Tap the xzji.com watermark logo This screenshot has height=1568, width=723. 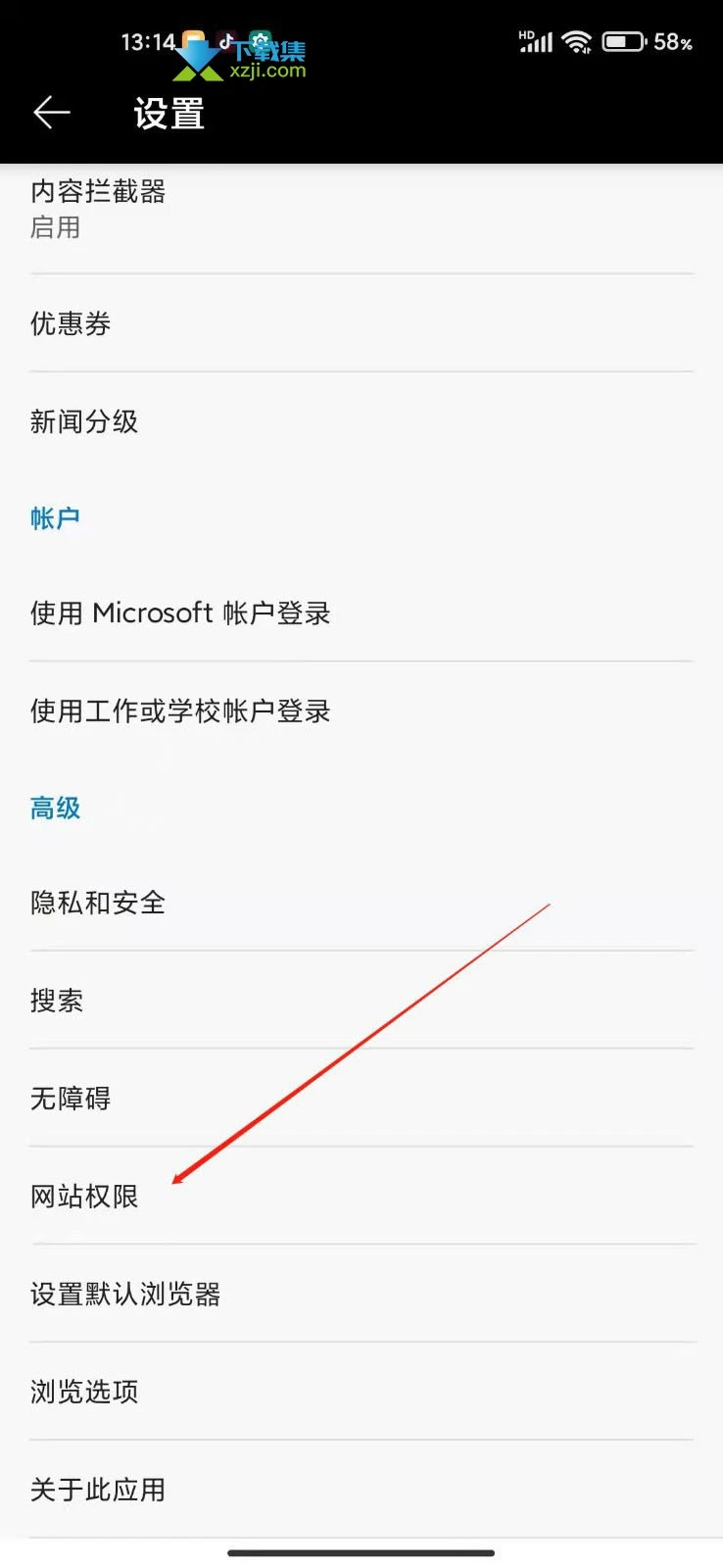click(241, 57)
